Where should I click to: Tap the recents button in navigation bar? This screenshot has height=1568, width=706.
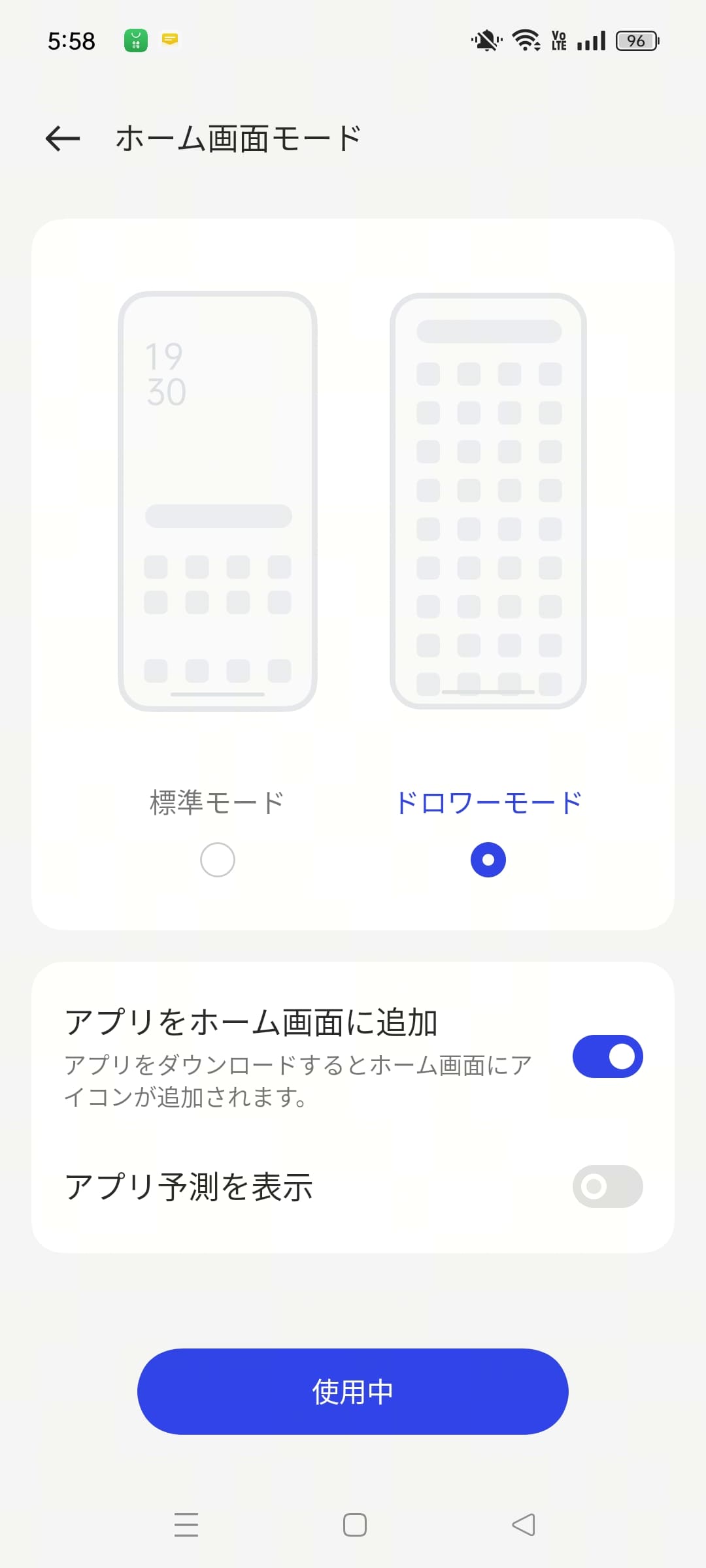(x=186, y=1524)
